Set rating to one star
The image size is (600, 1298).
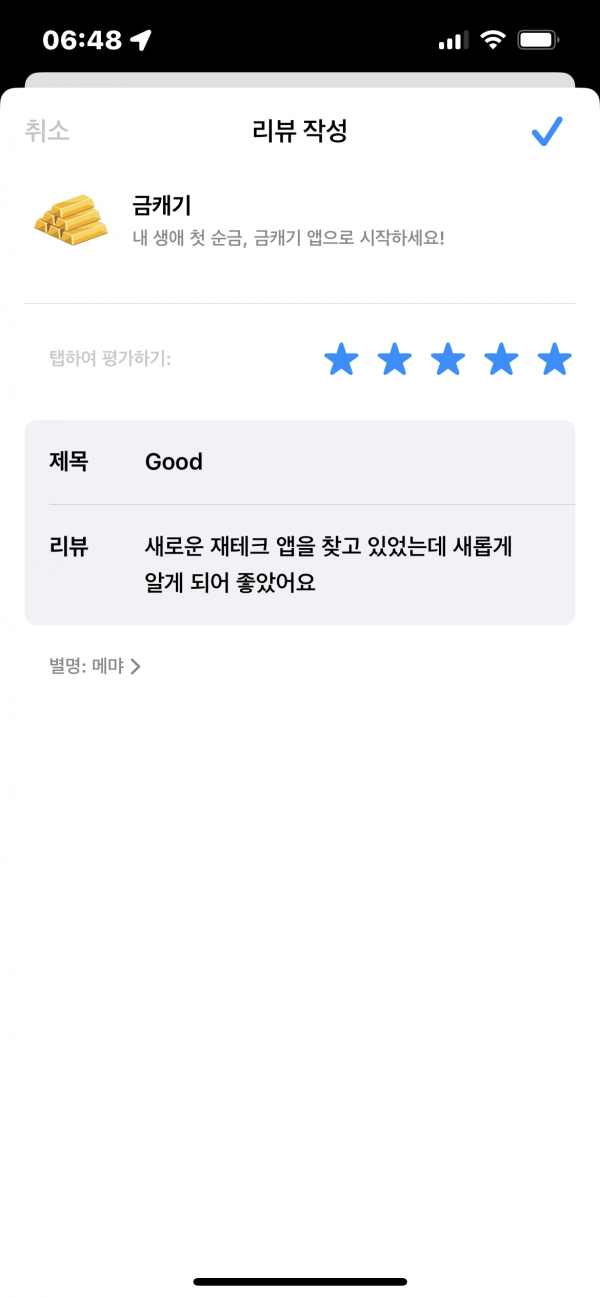click(341, 359)
